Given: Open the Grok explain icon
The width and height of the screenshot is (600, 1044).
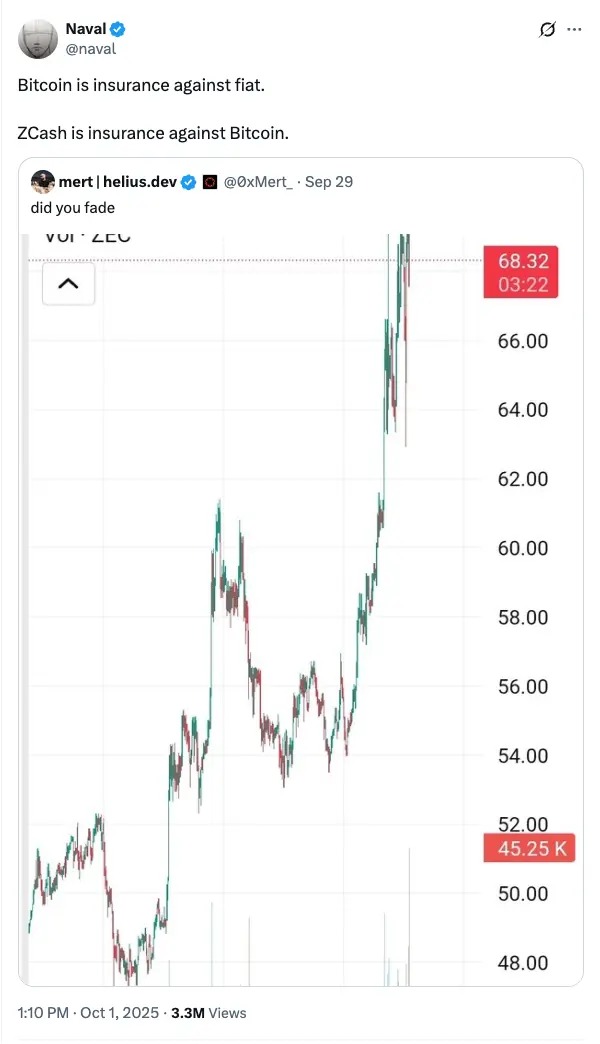Looking at the screenshot, I should tap(547, 30).
